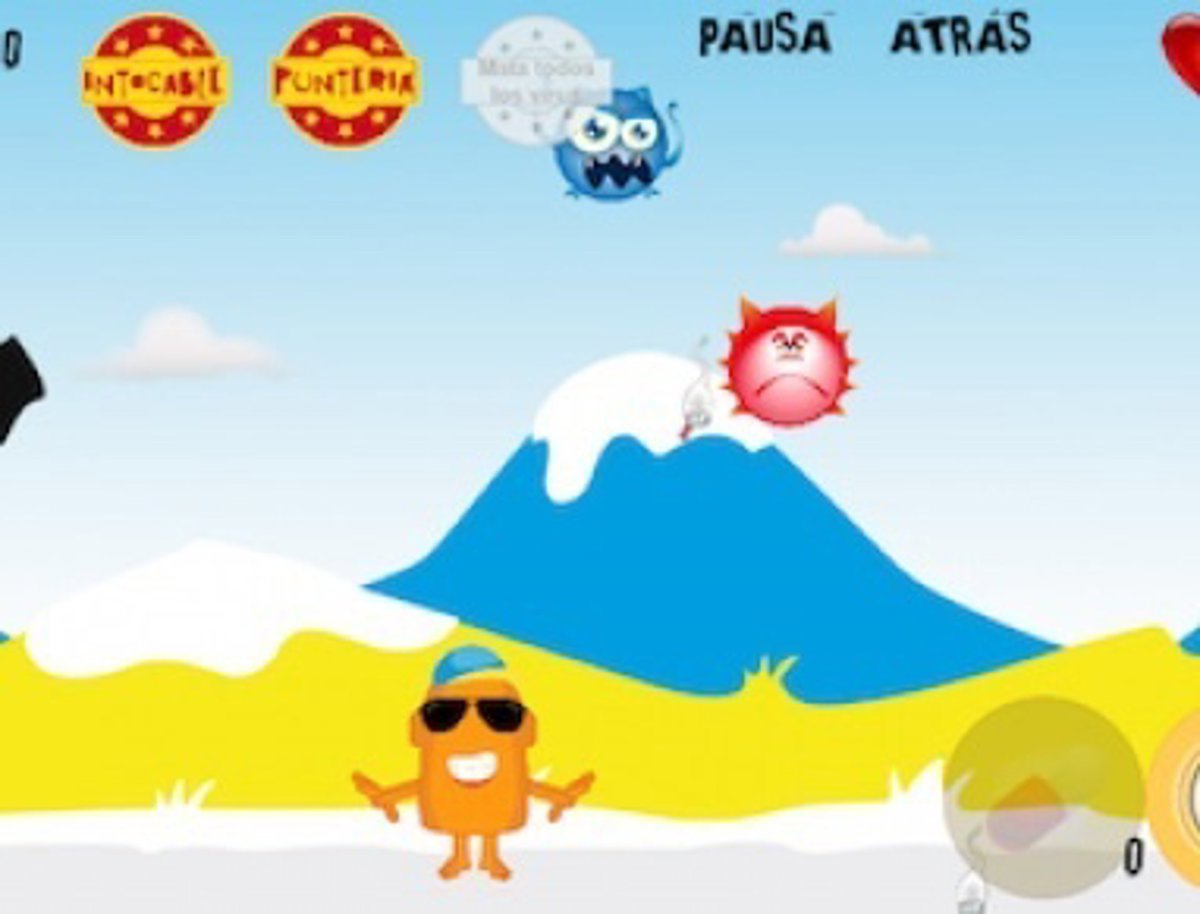This screenshot has height=914, width=1200.
Task: Activate the Puntería power-up badge
Action: (x=345, y=82)
